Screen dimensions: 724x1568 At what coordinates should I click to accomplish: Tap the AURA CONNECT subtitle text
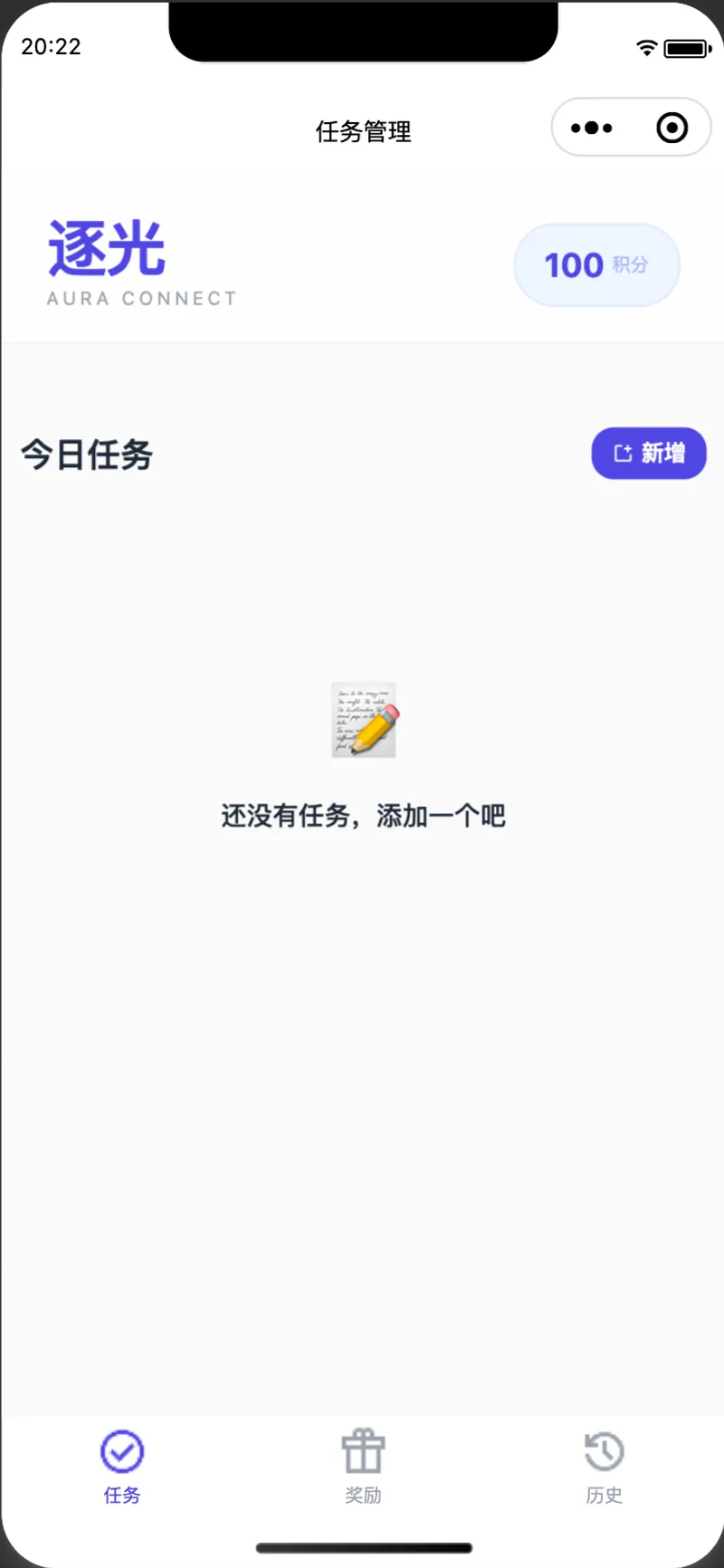coord(141,297)
